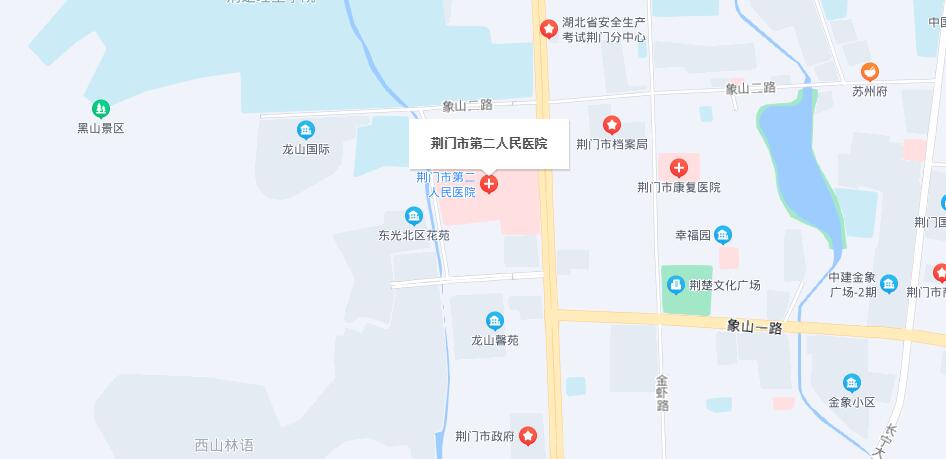Open the 荆门市政府 marker
This screenshot has height=459, width=946.
coord(528,436)
